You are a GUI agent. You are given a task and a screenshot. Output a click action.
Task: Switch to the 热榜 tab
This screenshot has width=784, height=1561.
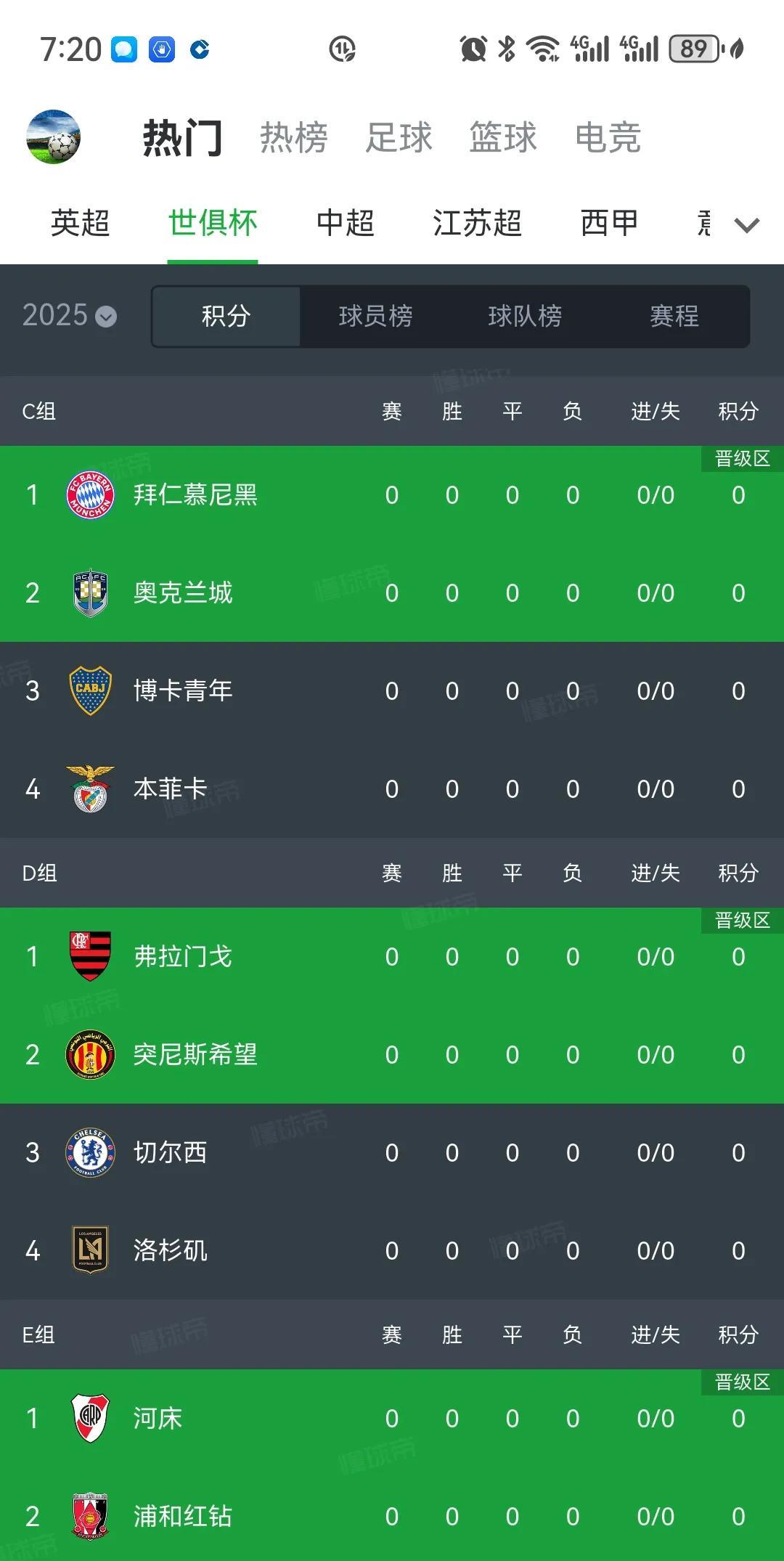[x=293, y=137]
